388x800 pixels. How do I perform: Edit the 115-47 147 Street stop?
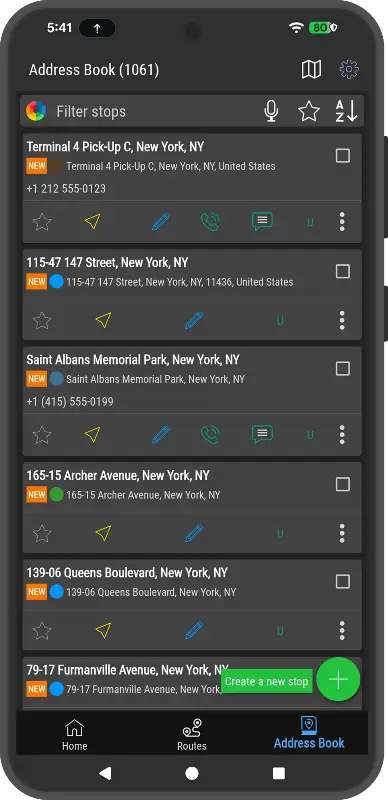pyautogui.click(x=193, y=320)
